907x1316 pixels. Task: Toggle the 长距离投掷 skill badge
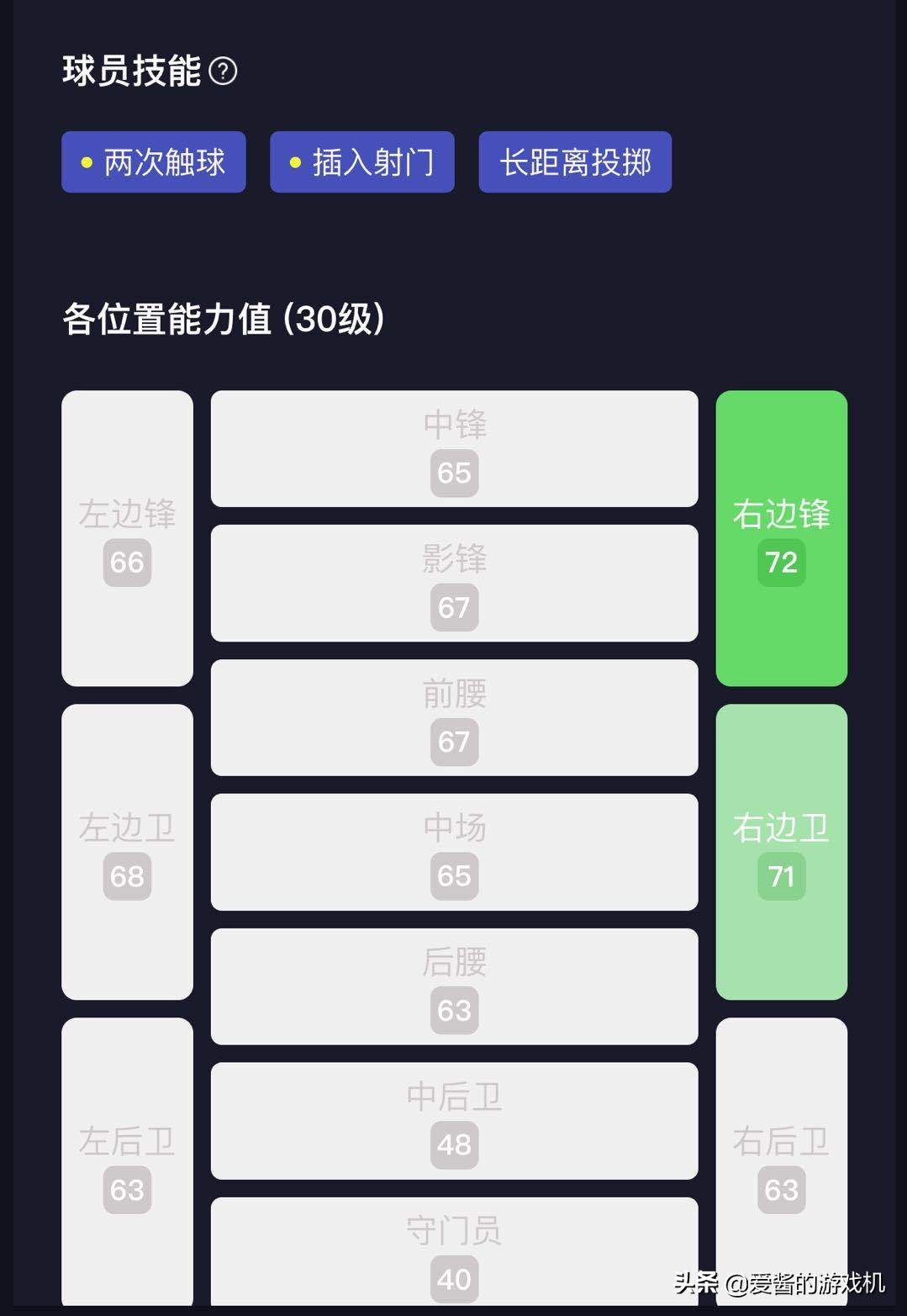[575, 162]
